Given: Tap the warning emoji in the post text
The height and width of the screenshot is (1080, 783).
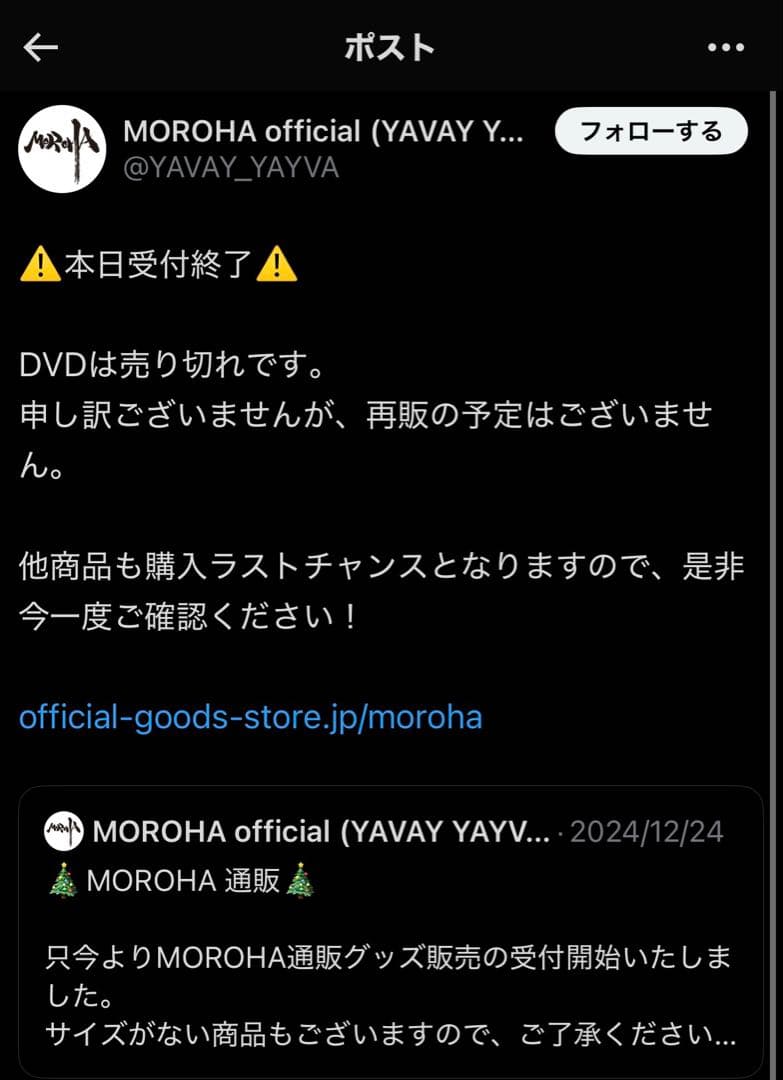Looking at the screenshot, I should click(x=36, y=262).
